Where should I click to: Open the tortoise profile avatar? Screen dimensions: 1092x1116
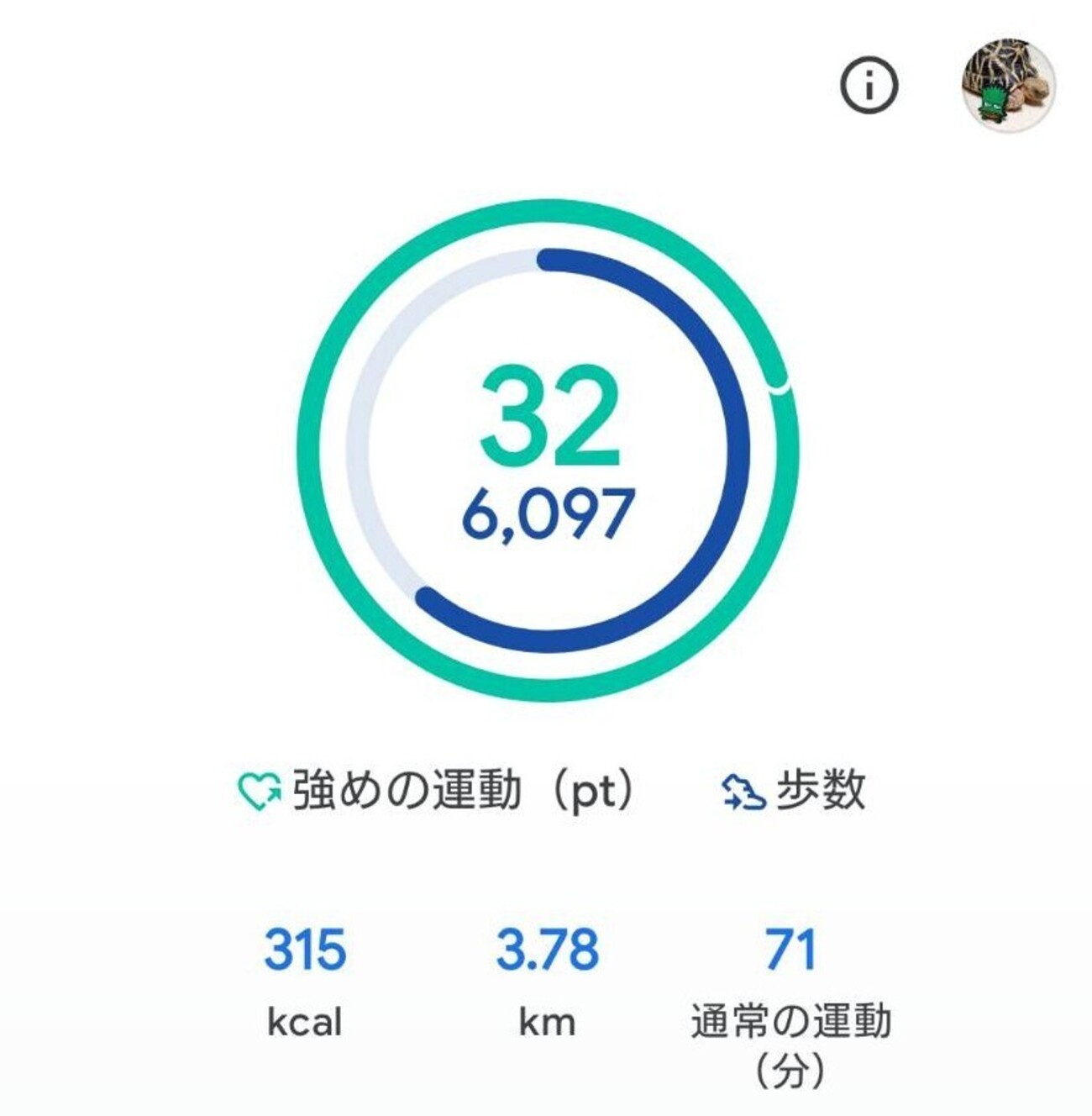point(1008,85)
